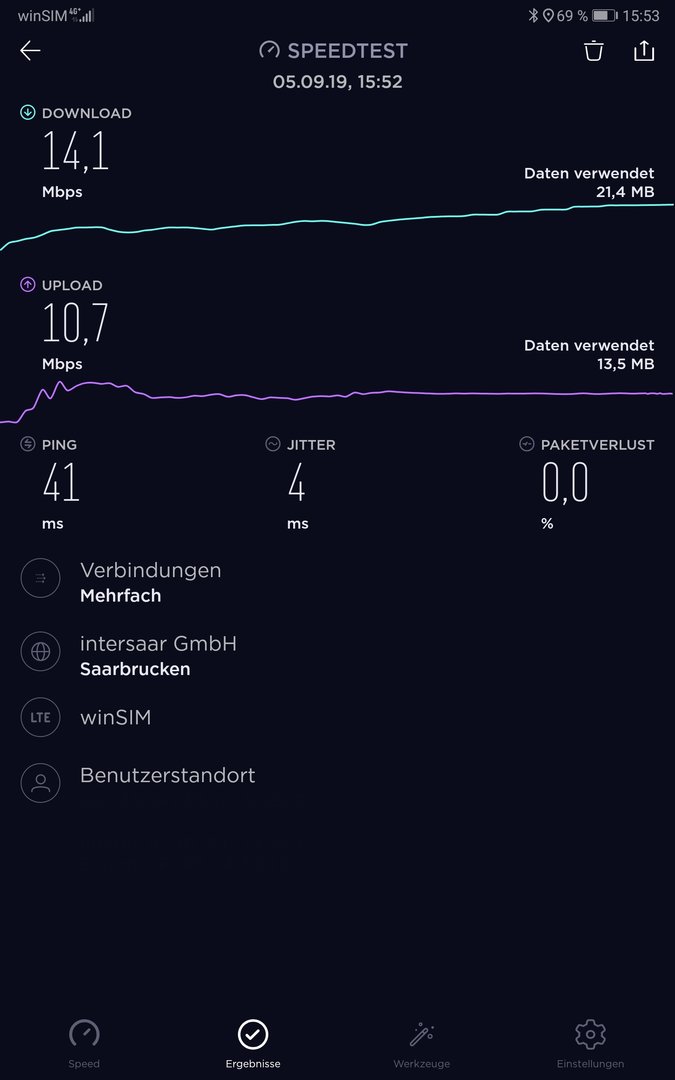Delete this speedtest result
Viewport: 675px width, 1080px height.
click(594, 51)
